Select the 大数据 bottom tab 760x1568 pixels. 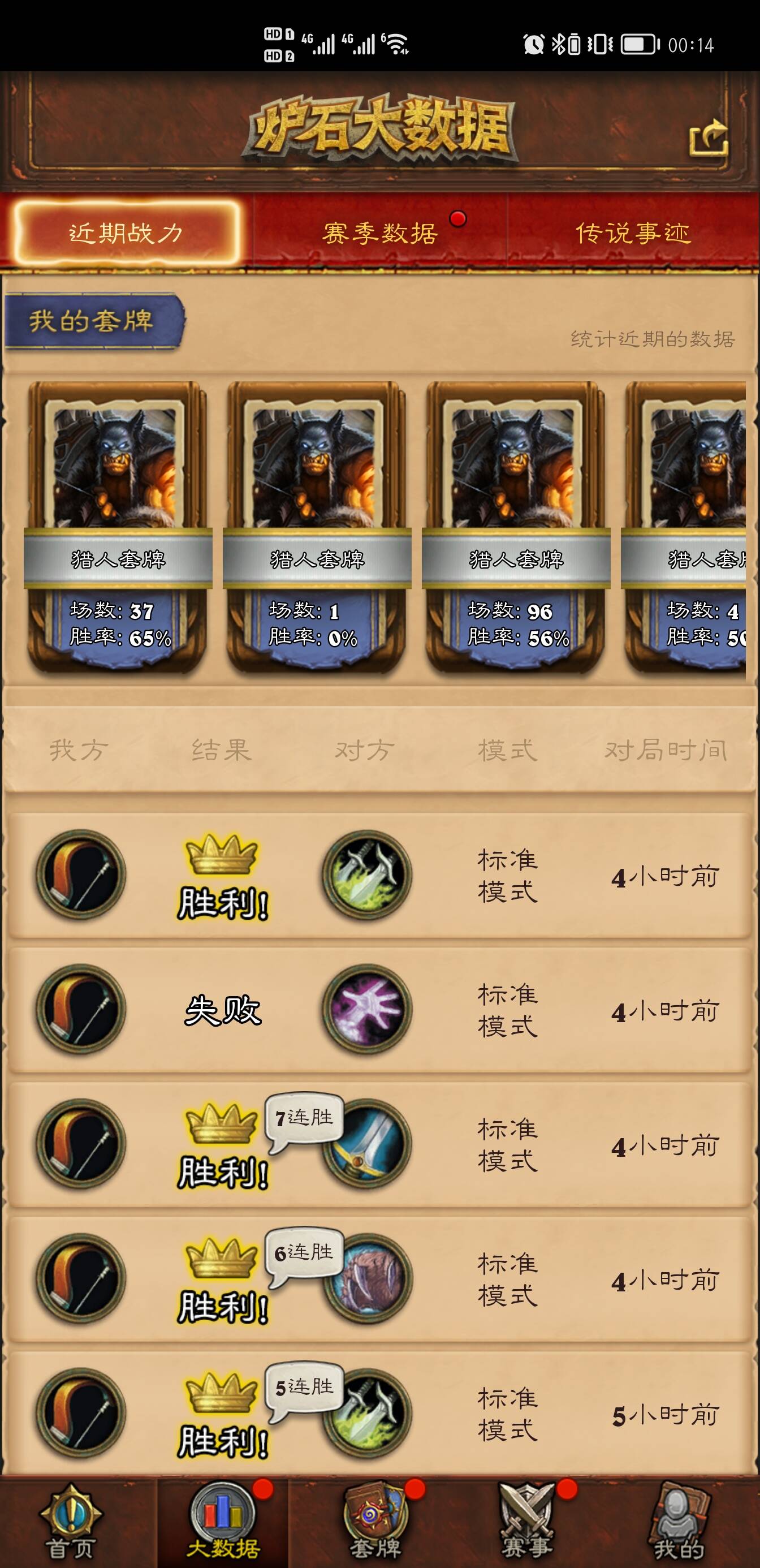pos(223,1523)
